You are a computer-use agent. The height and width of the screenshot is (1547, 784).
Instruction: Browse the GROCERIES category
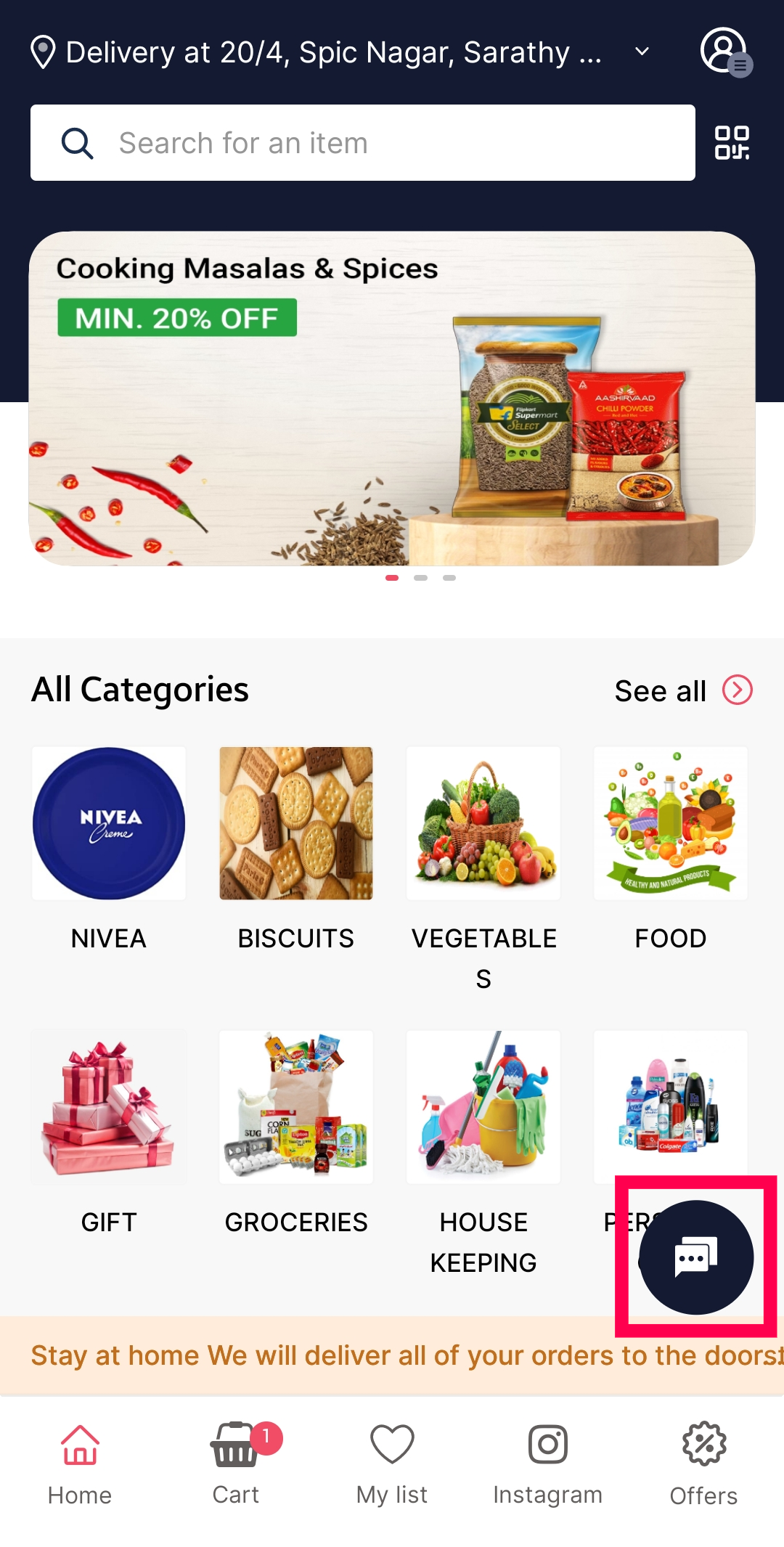pos(296,1108)
